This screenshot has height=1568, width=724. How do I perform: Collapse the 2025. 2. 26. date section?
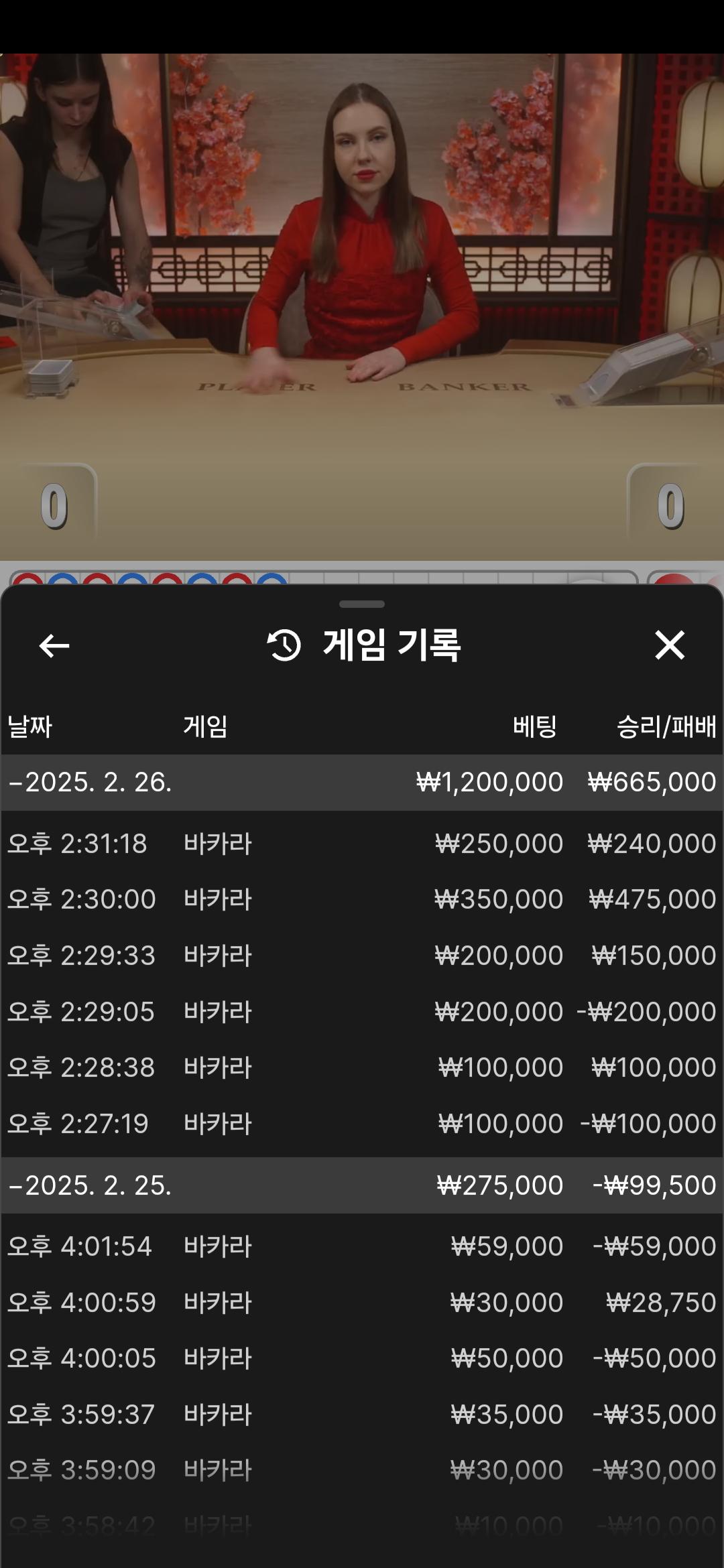tap(90, 782)
